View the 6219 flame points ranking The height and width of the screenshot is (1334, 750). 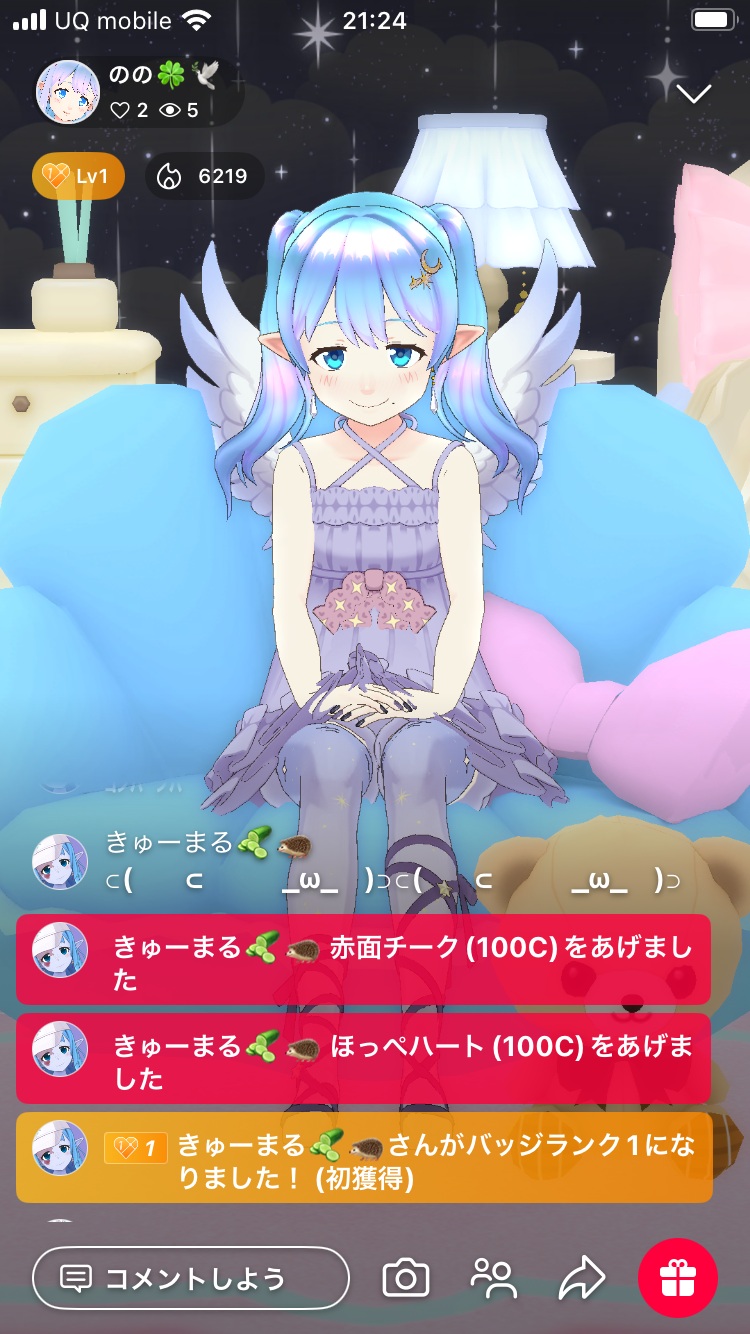(205, 177)
